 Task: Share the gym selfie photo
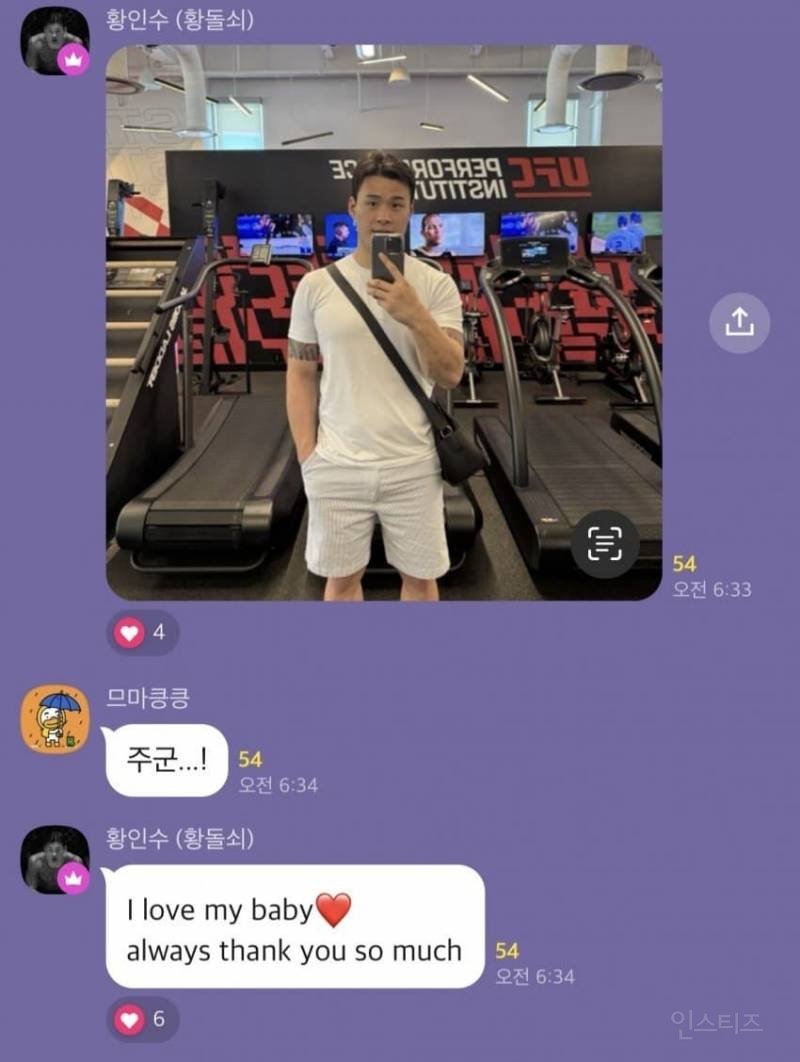pyautogui.click(x=739, y=322)
